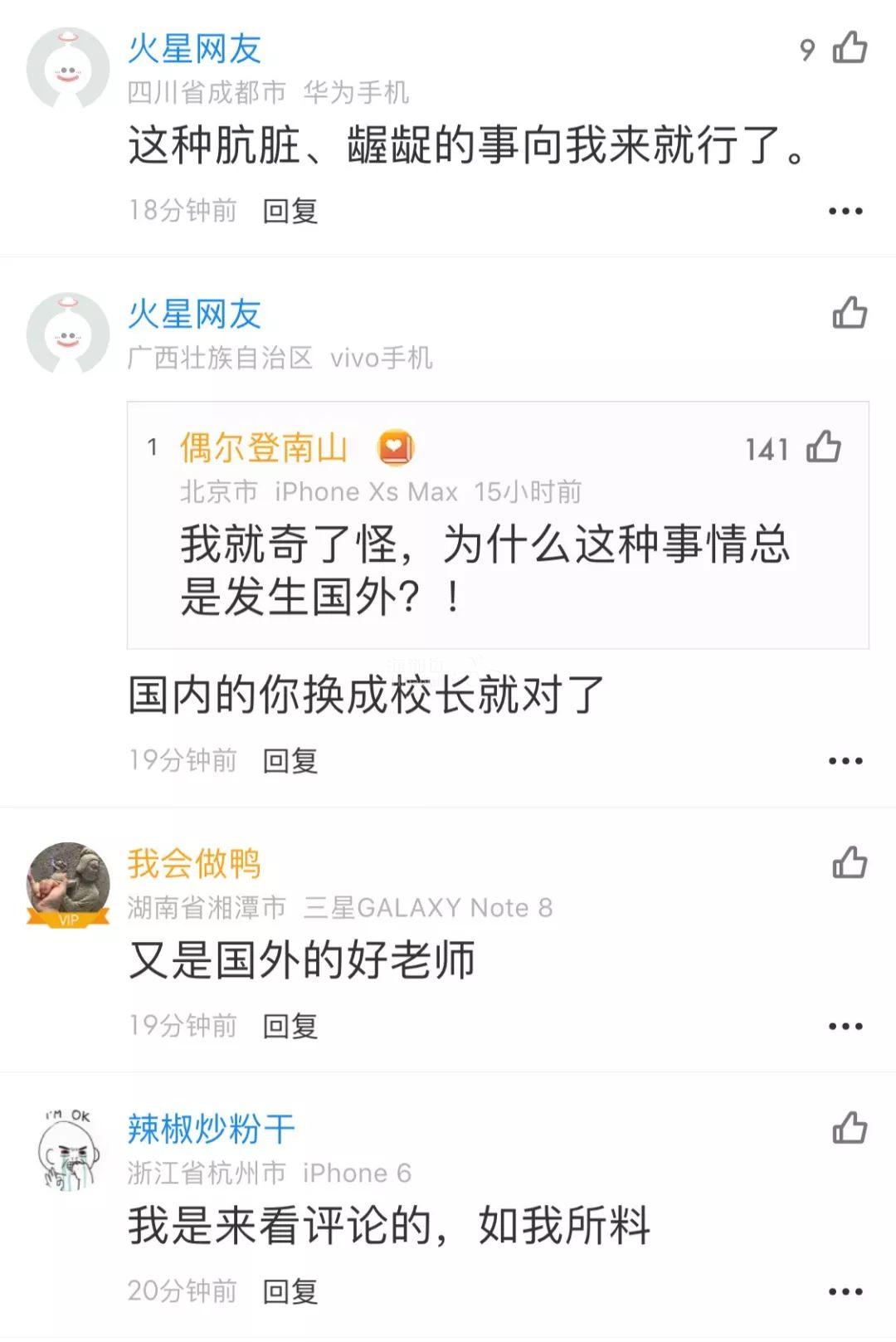The height and width of the screenshot is (1342, 896).
Task: Reply to the comment posted 18分钟前
Action: tap(290, 211)
